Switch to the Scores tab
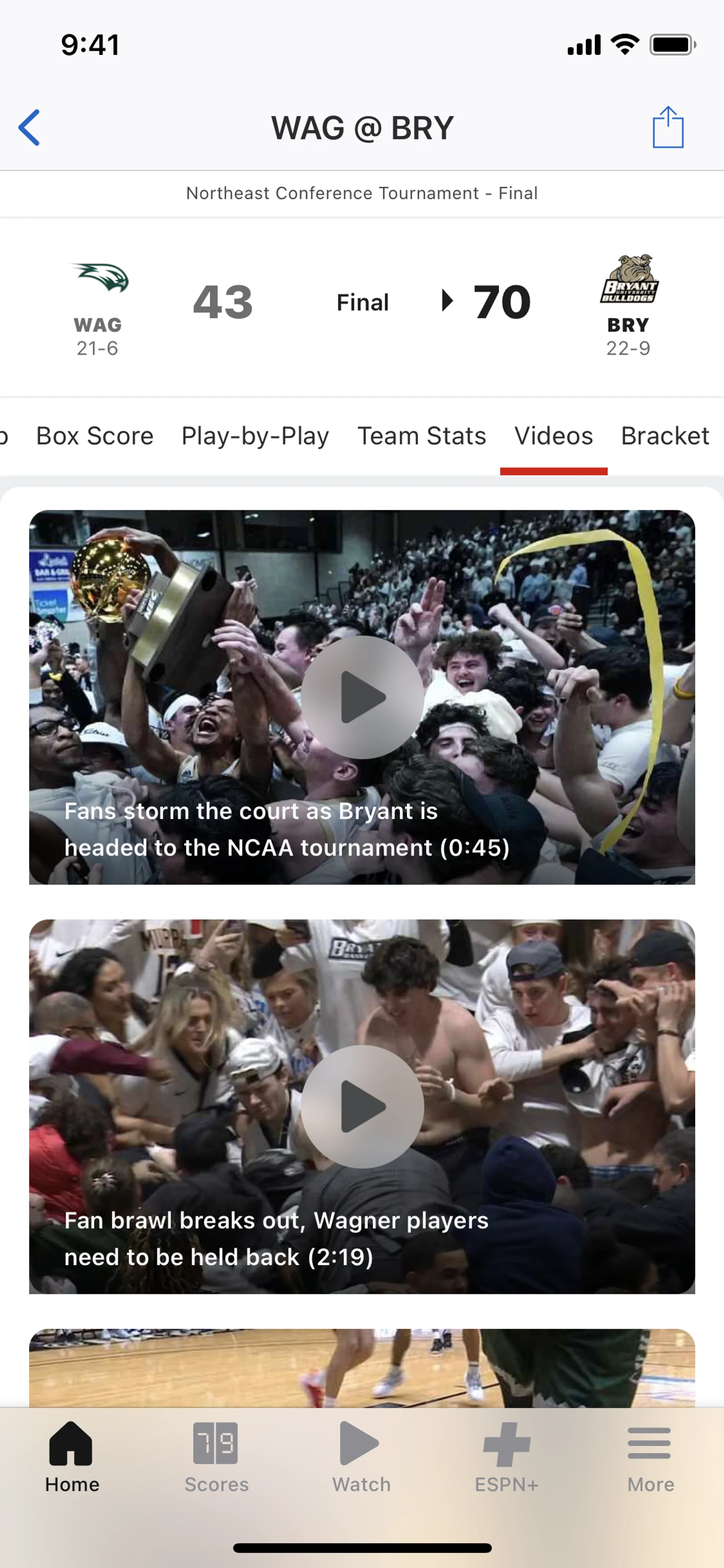Screen dimensions: 724x1568 (216, 1458)
